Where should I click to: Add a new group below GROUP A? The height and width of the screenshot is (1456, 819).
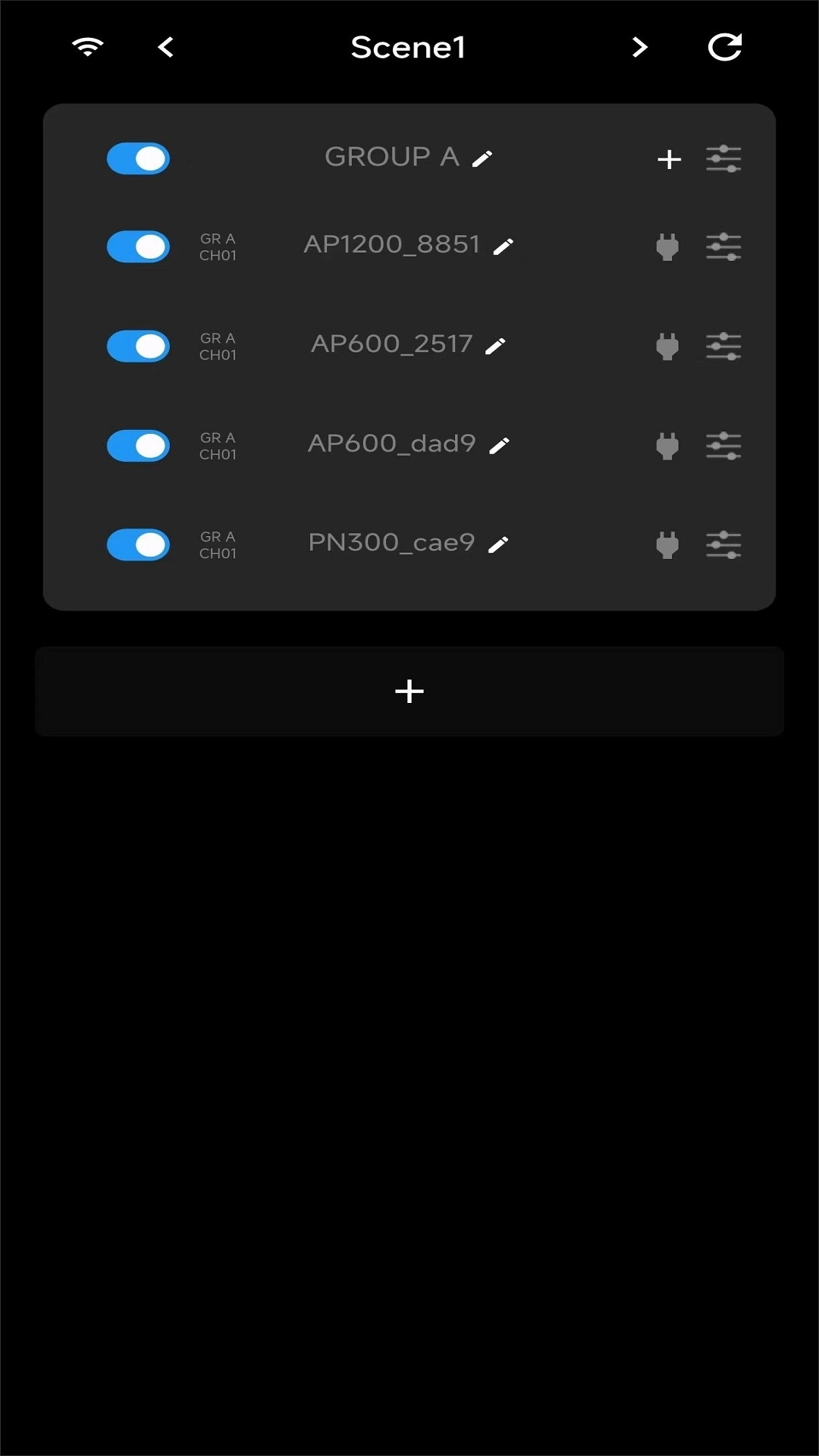coord(409,691)
